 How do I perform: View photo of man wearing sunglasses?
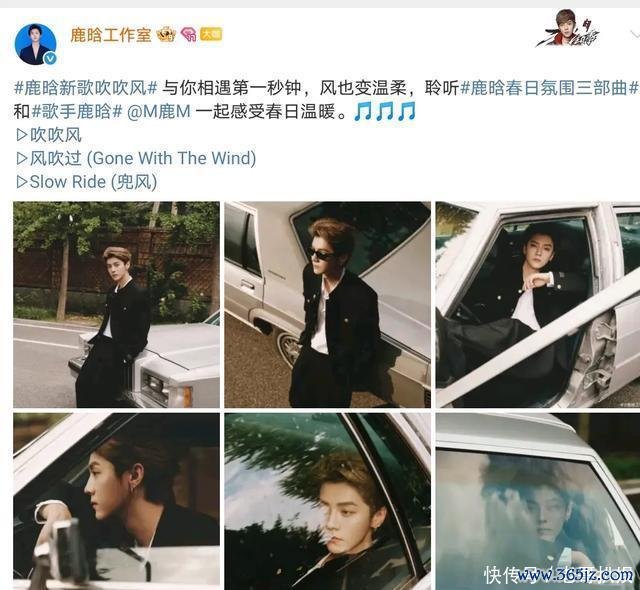(327, 304)
